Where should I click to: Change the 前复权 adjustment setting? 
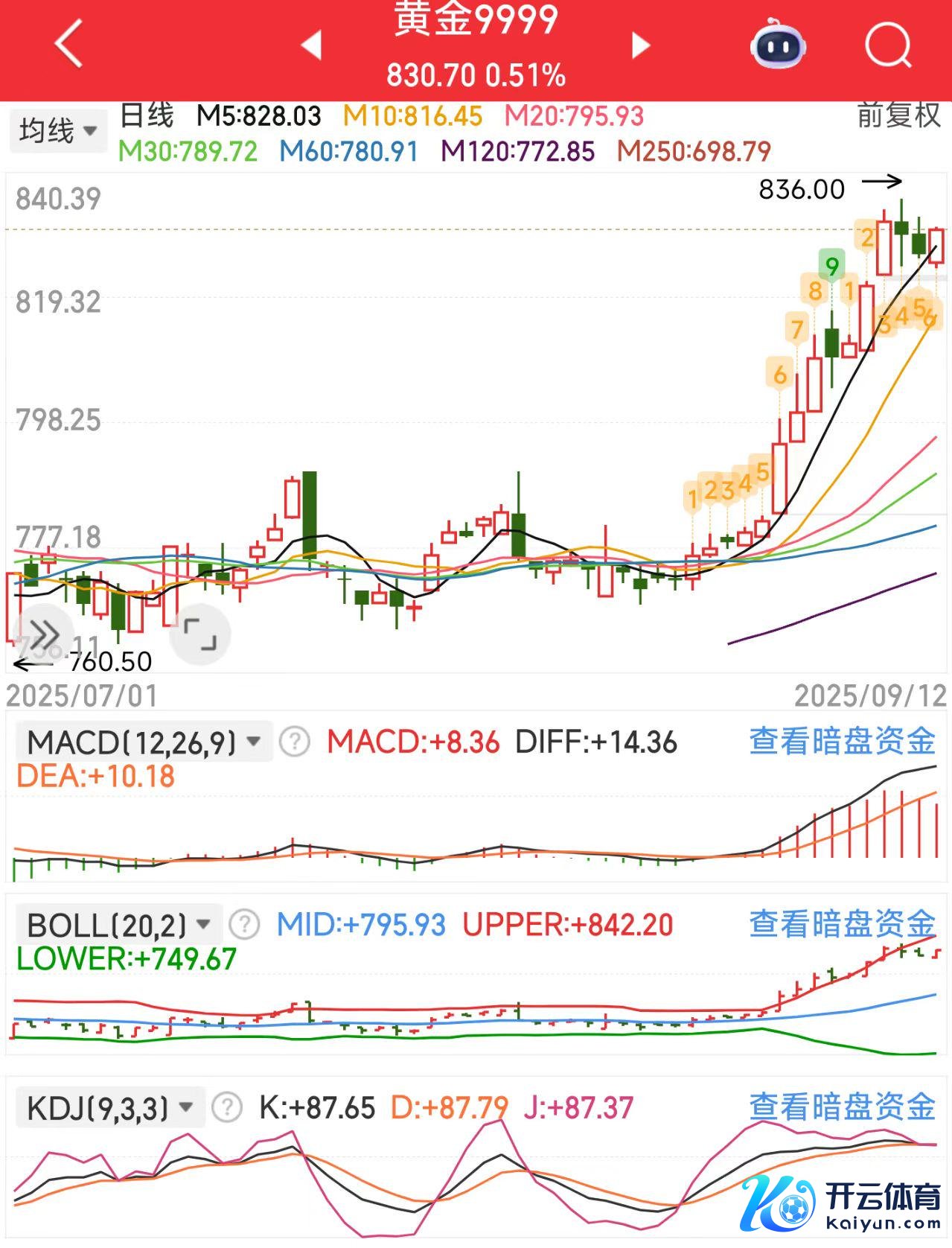coord(898,115)
